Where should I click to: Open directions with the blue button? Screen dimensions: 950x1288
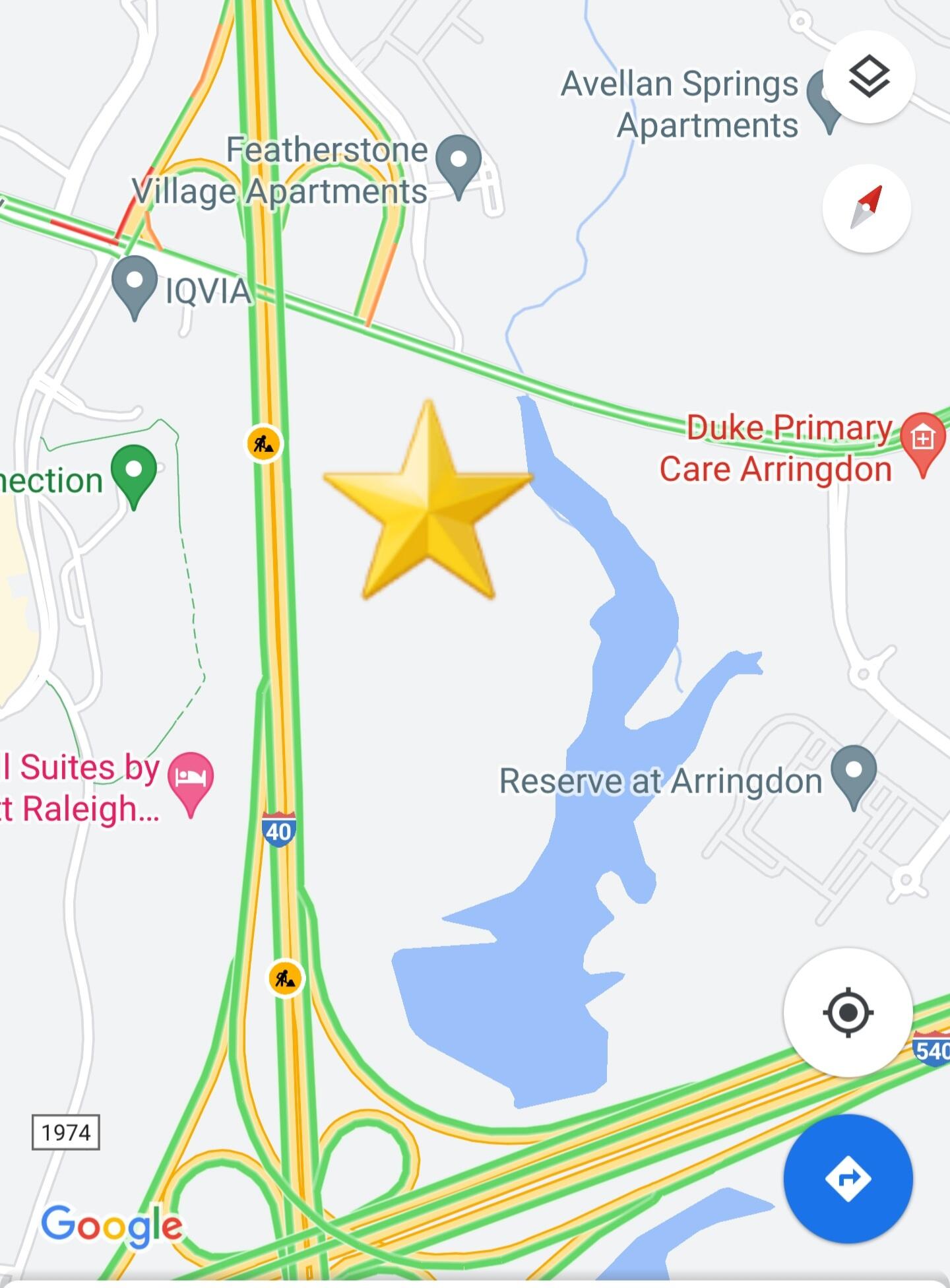tap(848, 1178)
